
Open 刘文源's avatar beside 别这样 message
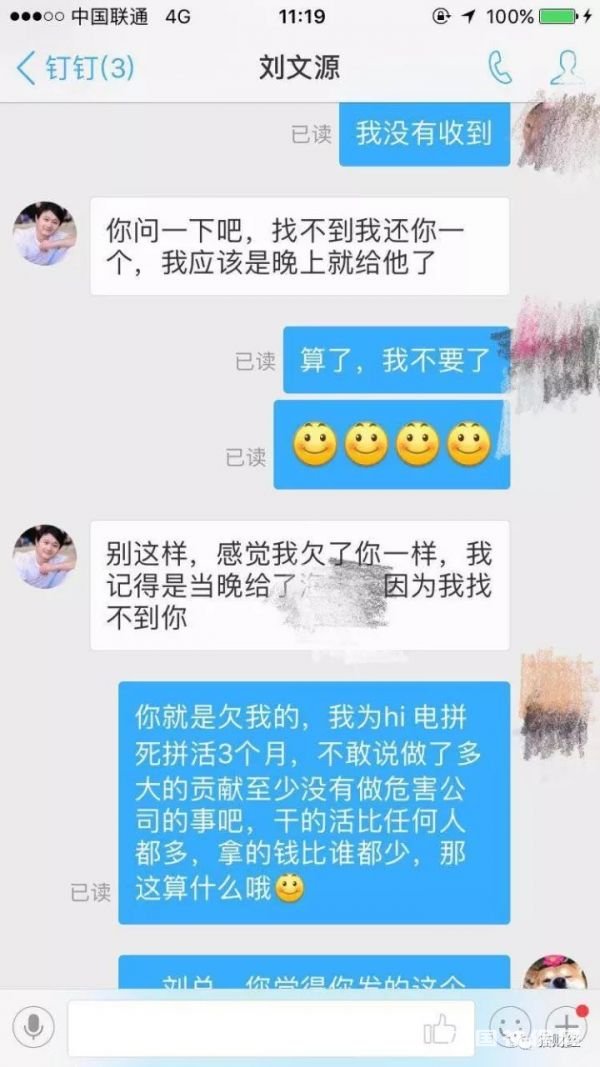click(45, 556)
